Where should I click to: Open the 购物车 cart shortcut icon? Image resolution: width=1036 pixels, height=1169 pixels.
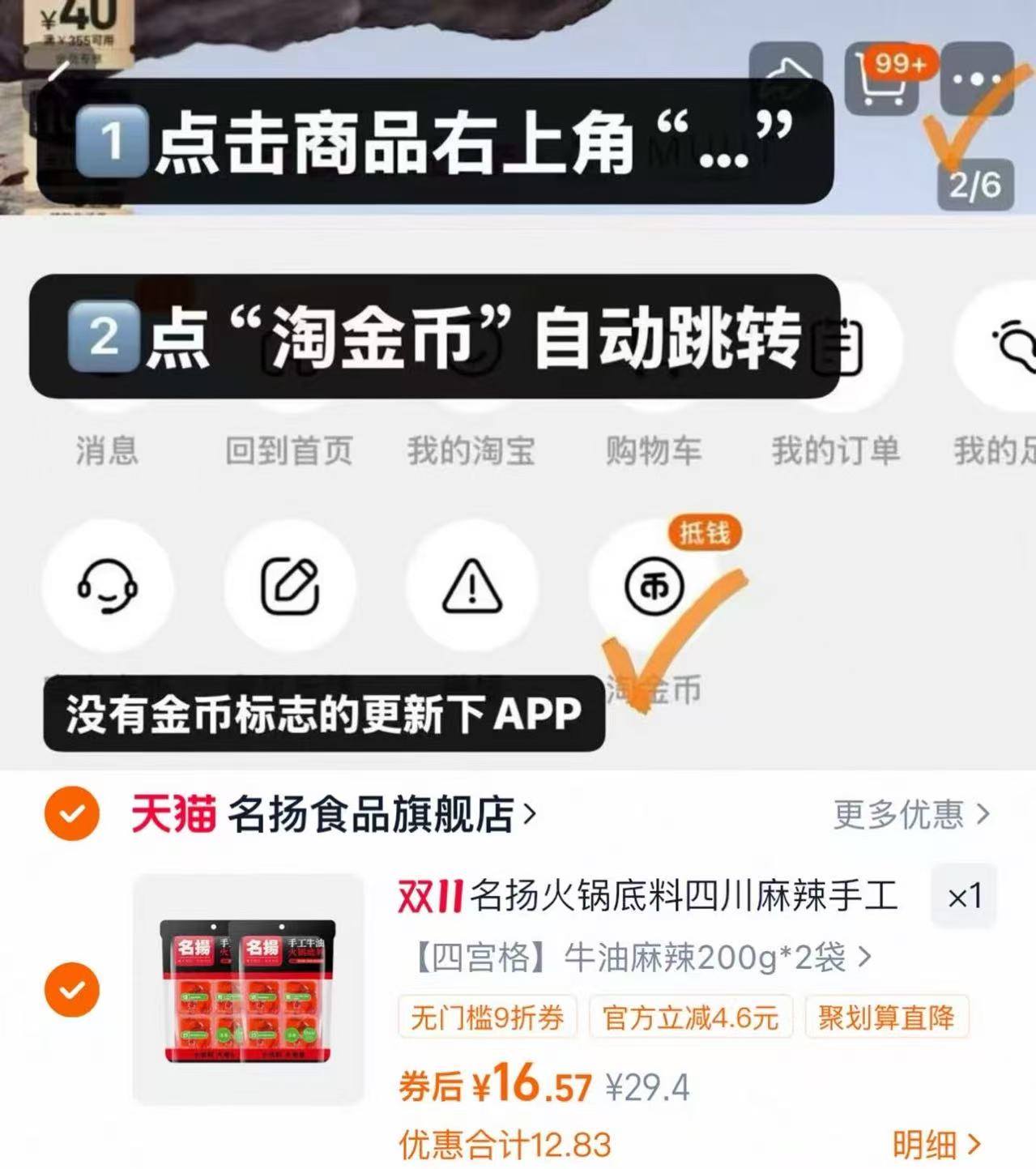coord(653,381)
